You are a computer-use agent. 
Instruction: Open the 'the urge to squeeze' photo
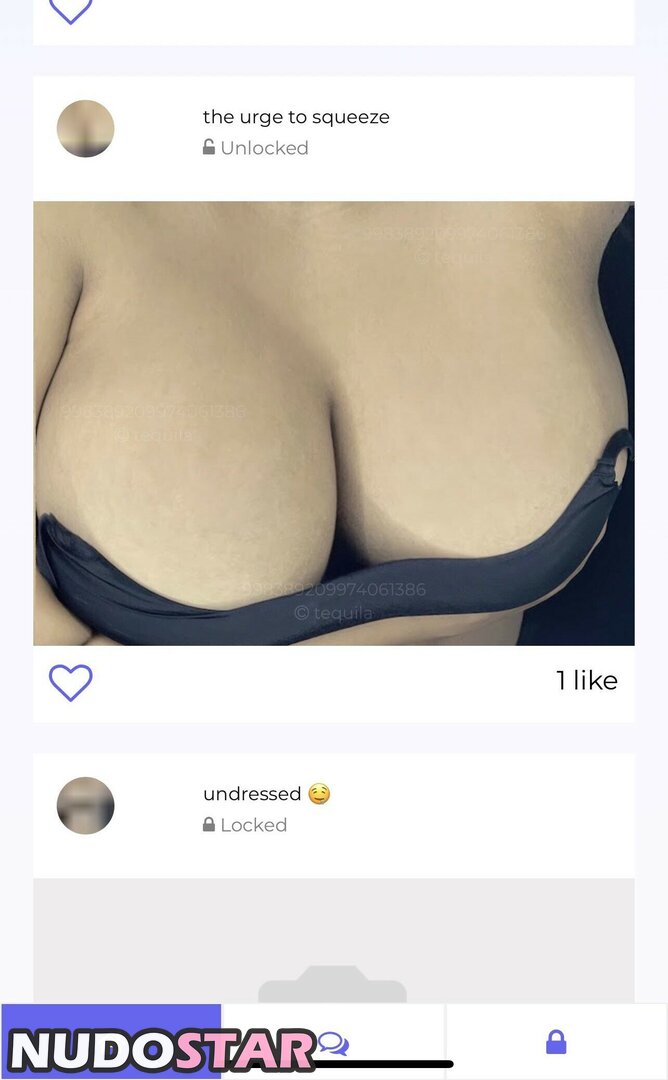pos(333,423)
